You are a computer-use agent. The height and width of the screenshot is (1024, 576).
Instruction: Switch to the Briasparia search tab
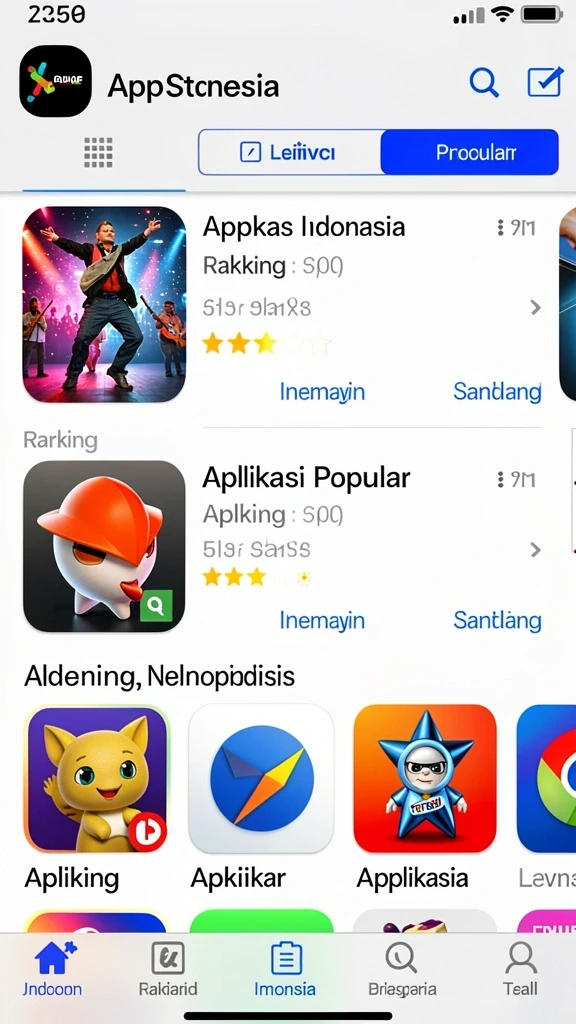(402, 969)
